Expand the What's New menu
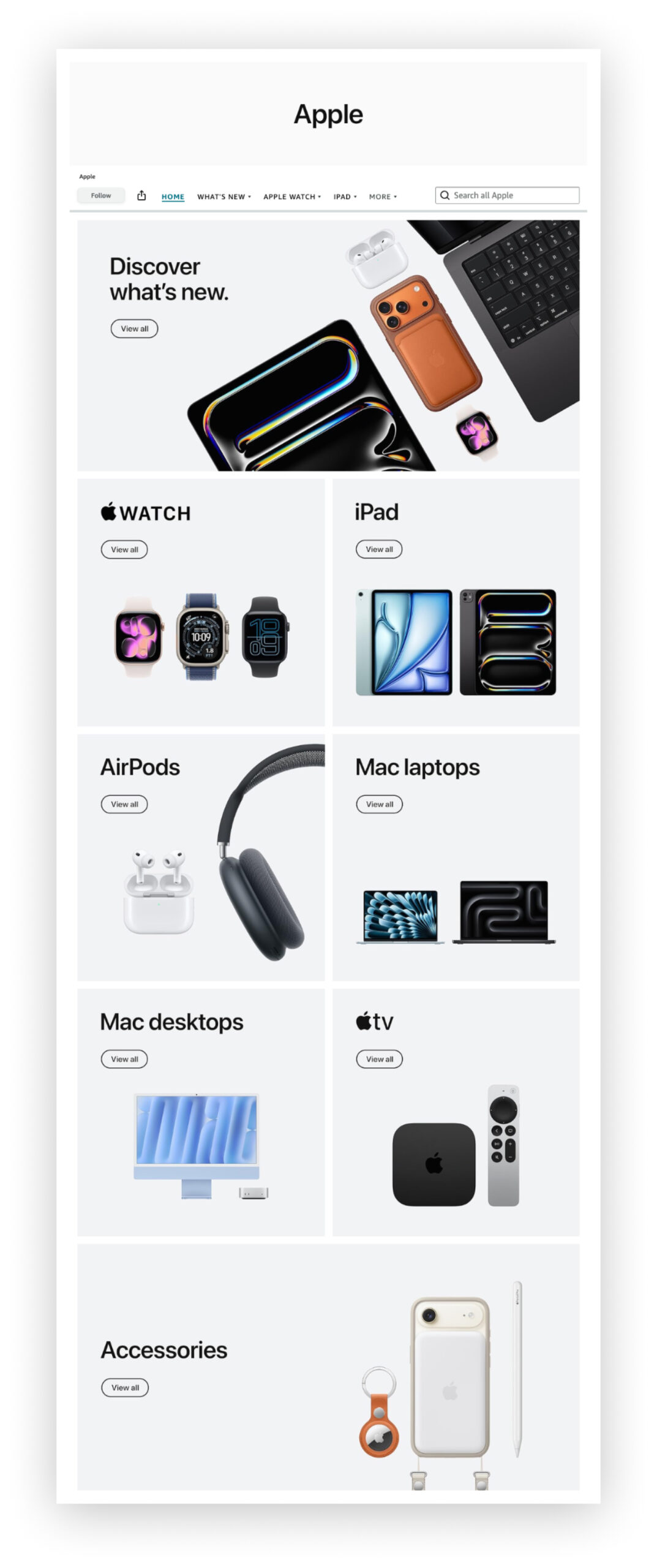The height and width of the screenshot is (1568, 657). pyautogui.click(x=223, y=197)
